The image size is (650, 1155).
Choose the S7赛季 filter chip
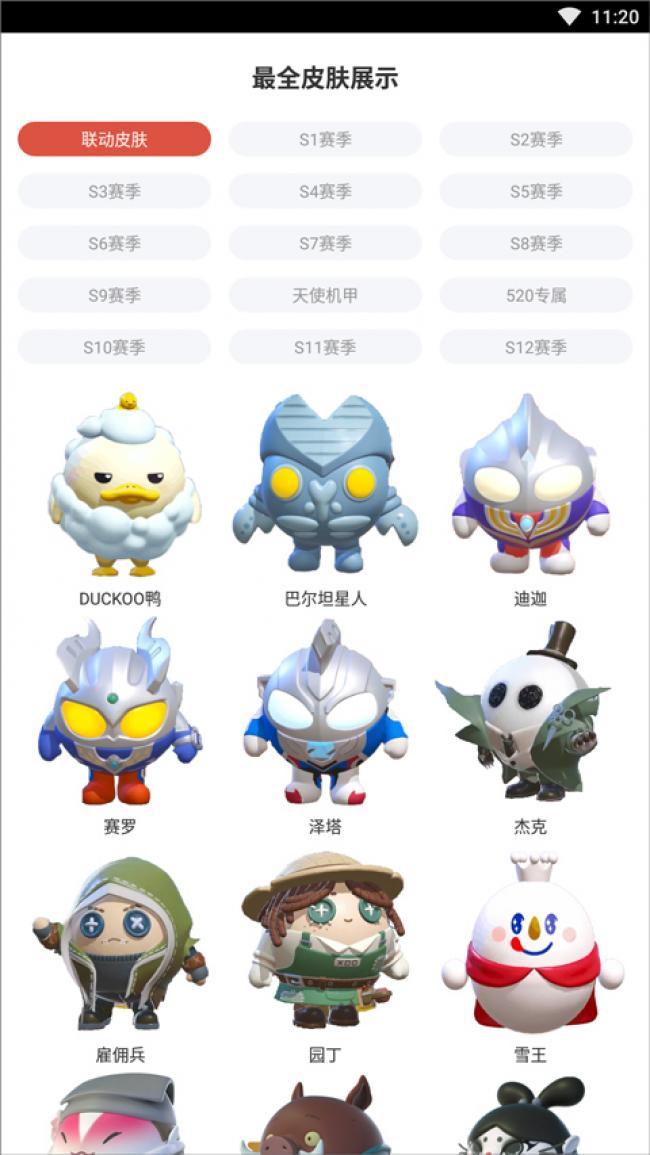(x=325, y=243)
